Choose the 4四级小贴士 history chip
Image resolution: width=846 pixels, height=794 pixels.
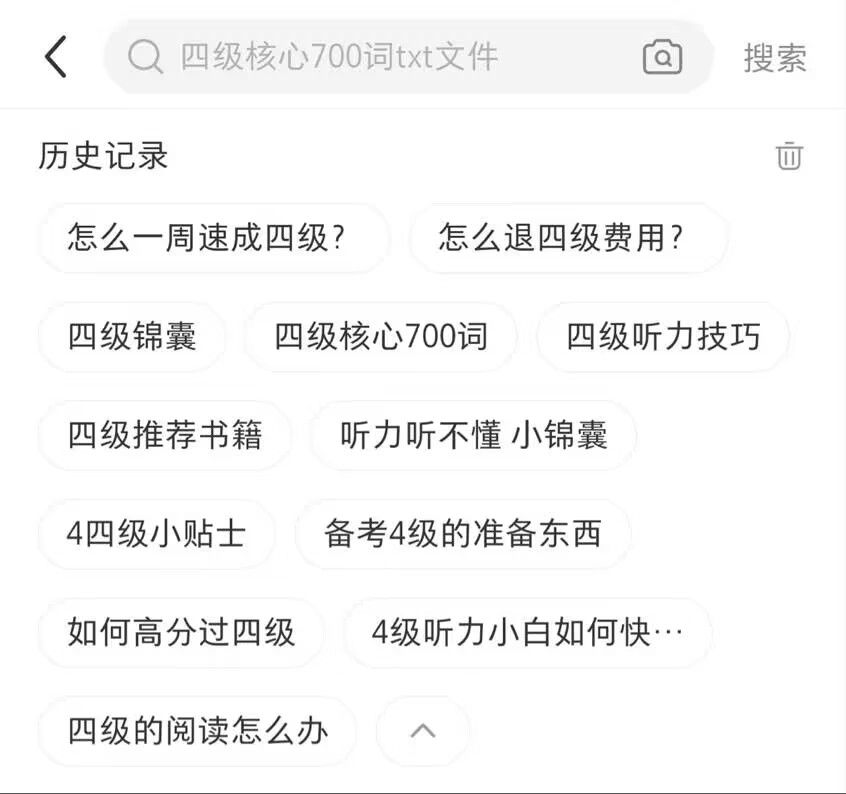(x=156, y=534)
